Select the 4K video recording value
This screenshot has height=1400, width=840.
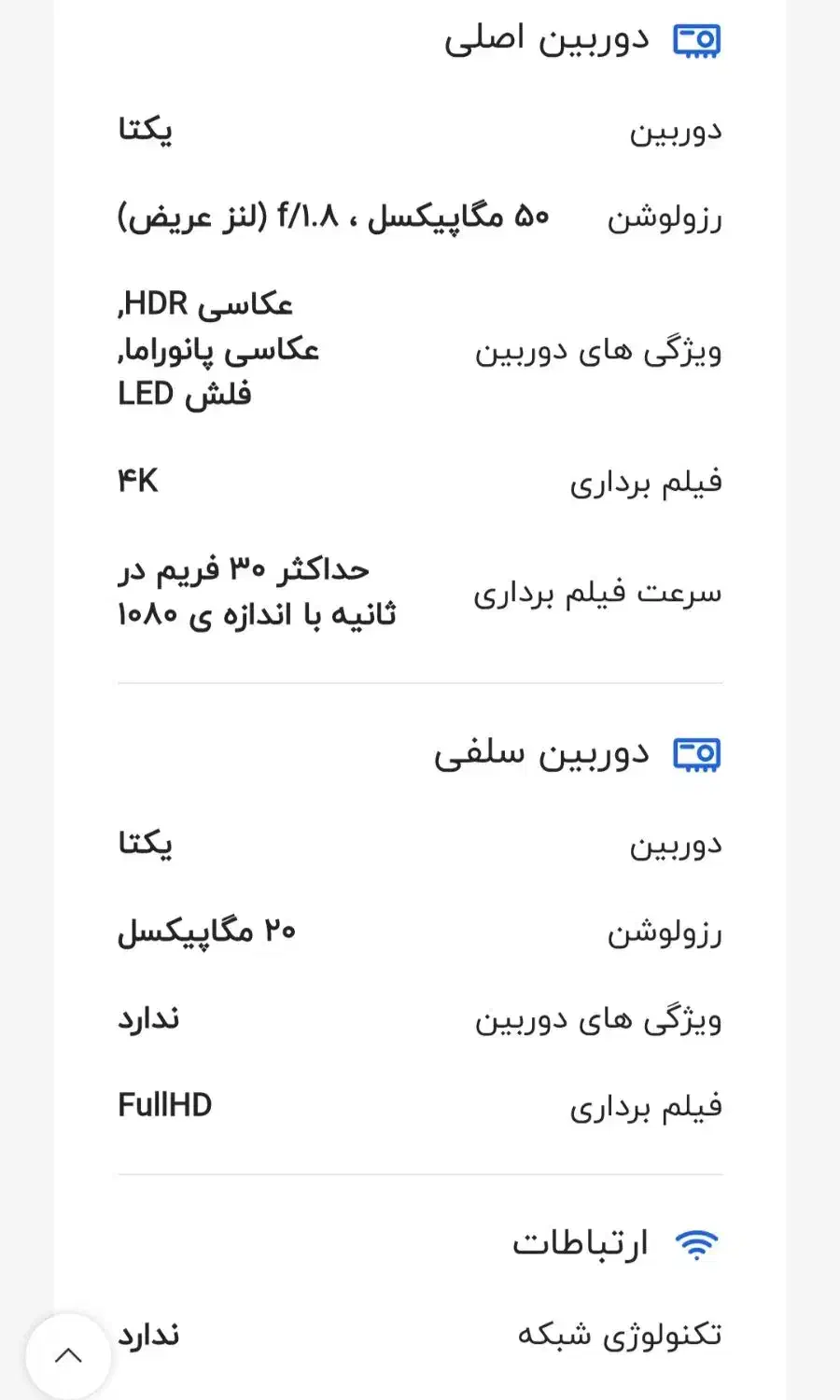pyautogui.click(x=138, y=481)
